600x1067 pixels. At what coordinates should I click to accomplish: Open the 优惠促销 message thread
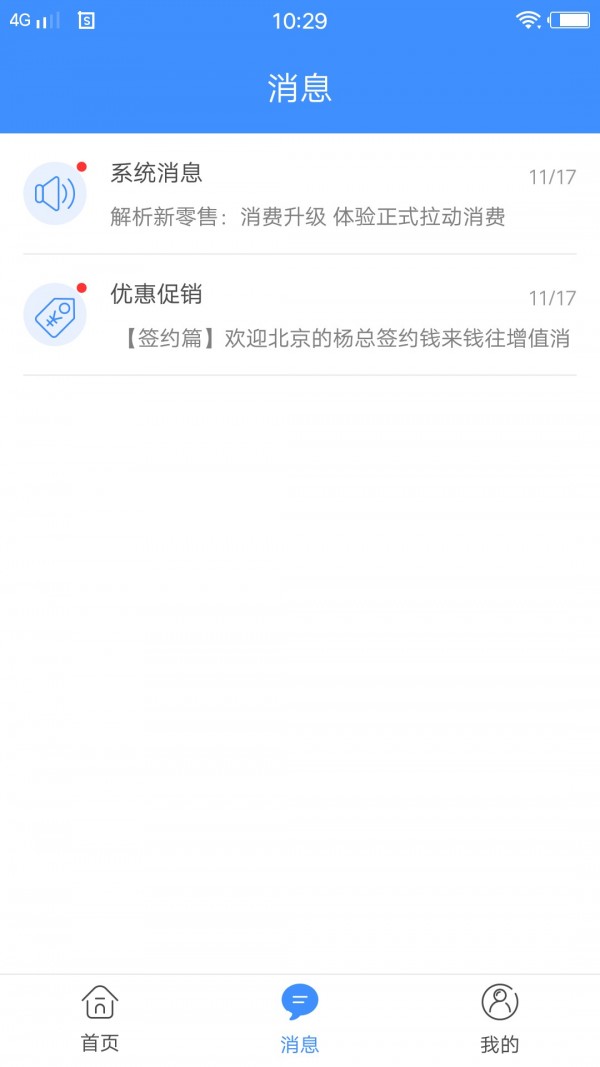point(300,315)
